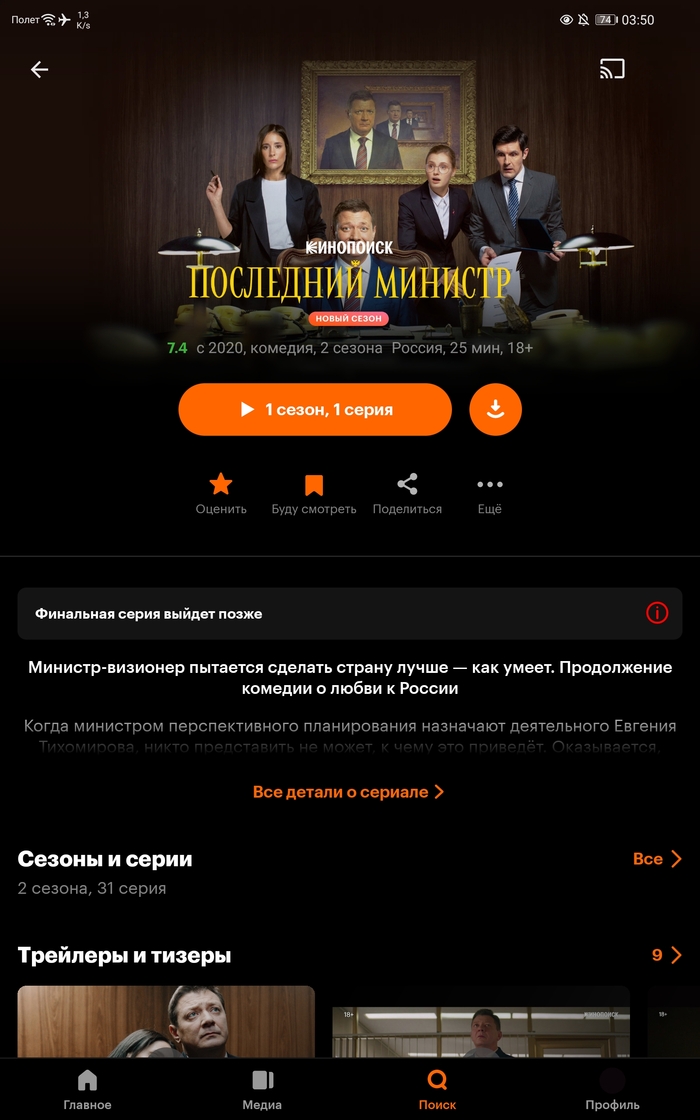Open the cast to TV icon
Viewport: 700px width, 1120px height.
(x=612, y=69)
